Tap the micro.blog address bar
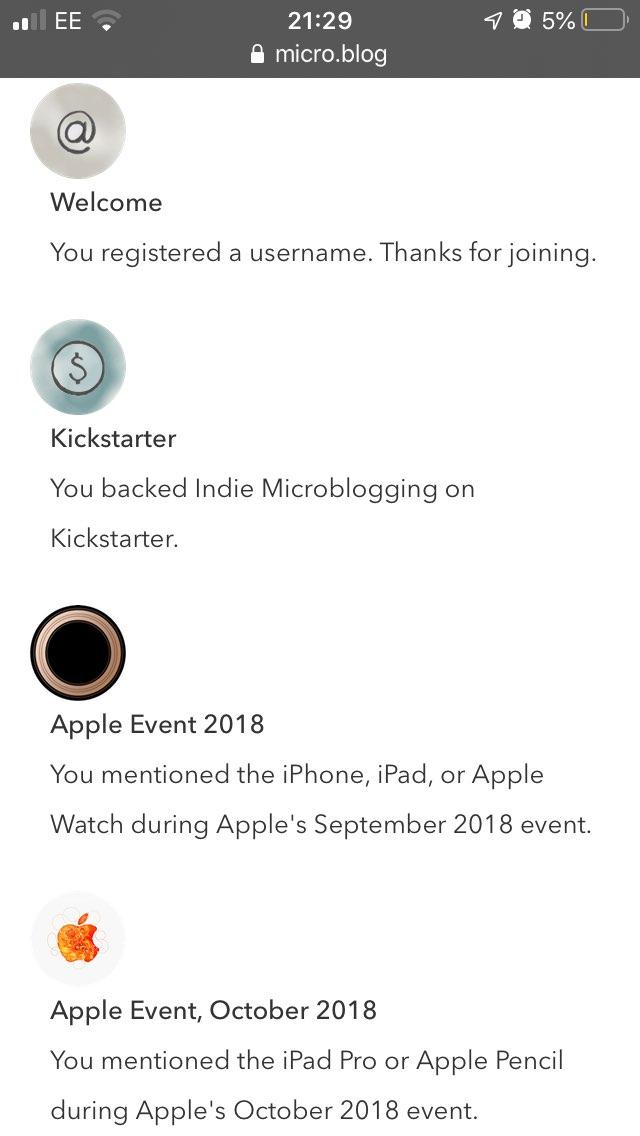The image size is (640, 1136). tap(319, 54)
